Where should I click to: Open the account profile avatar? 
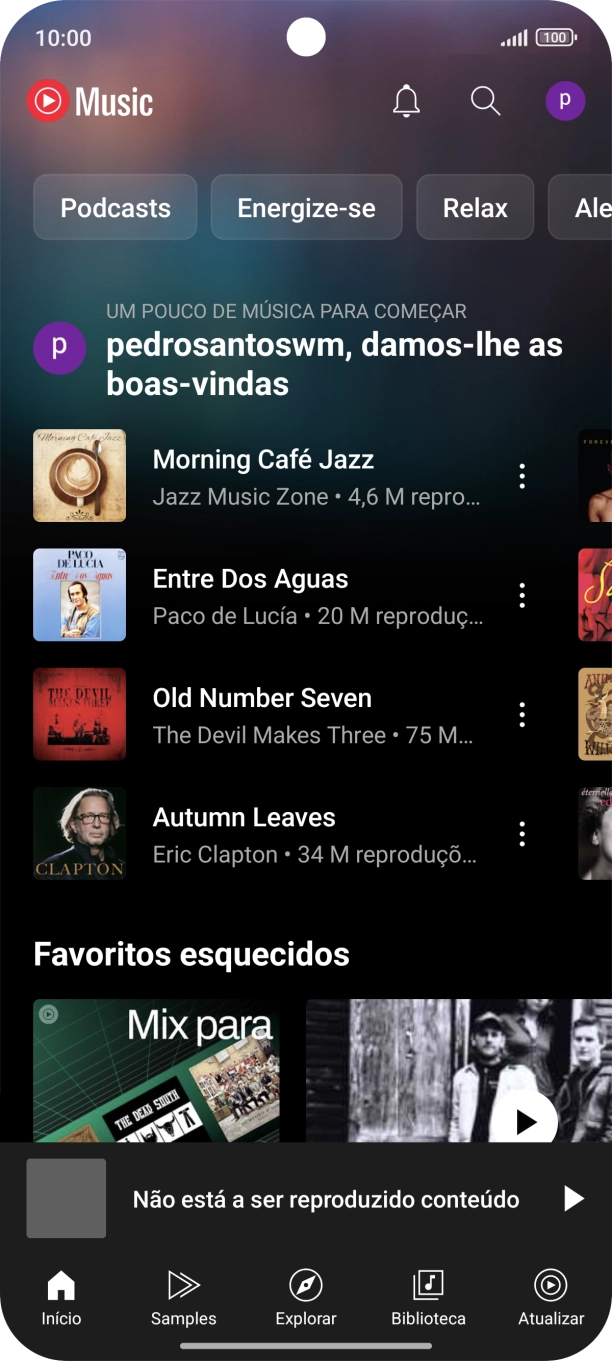(565, 101)
